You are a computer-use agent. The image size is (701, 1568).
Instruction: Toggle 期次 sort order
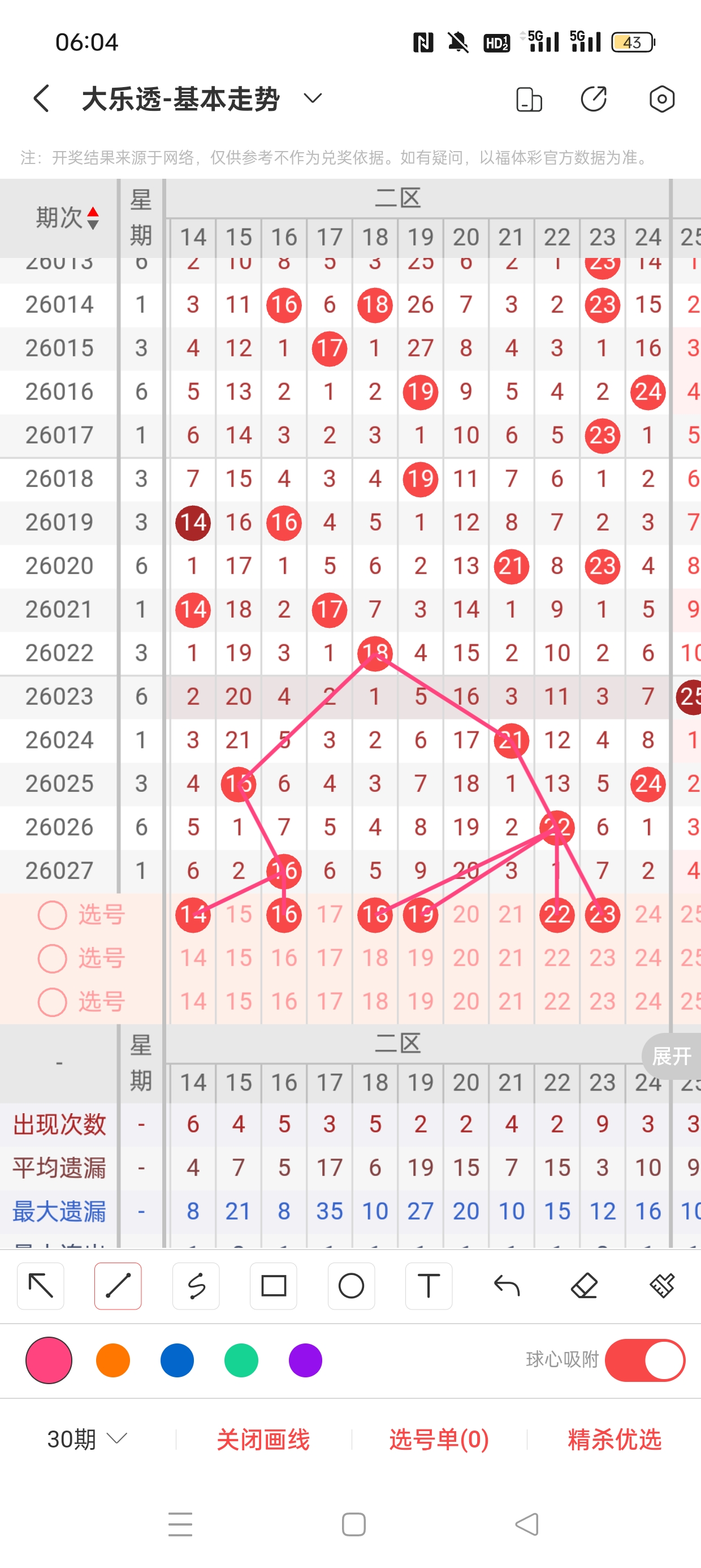pos(67,218)
